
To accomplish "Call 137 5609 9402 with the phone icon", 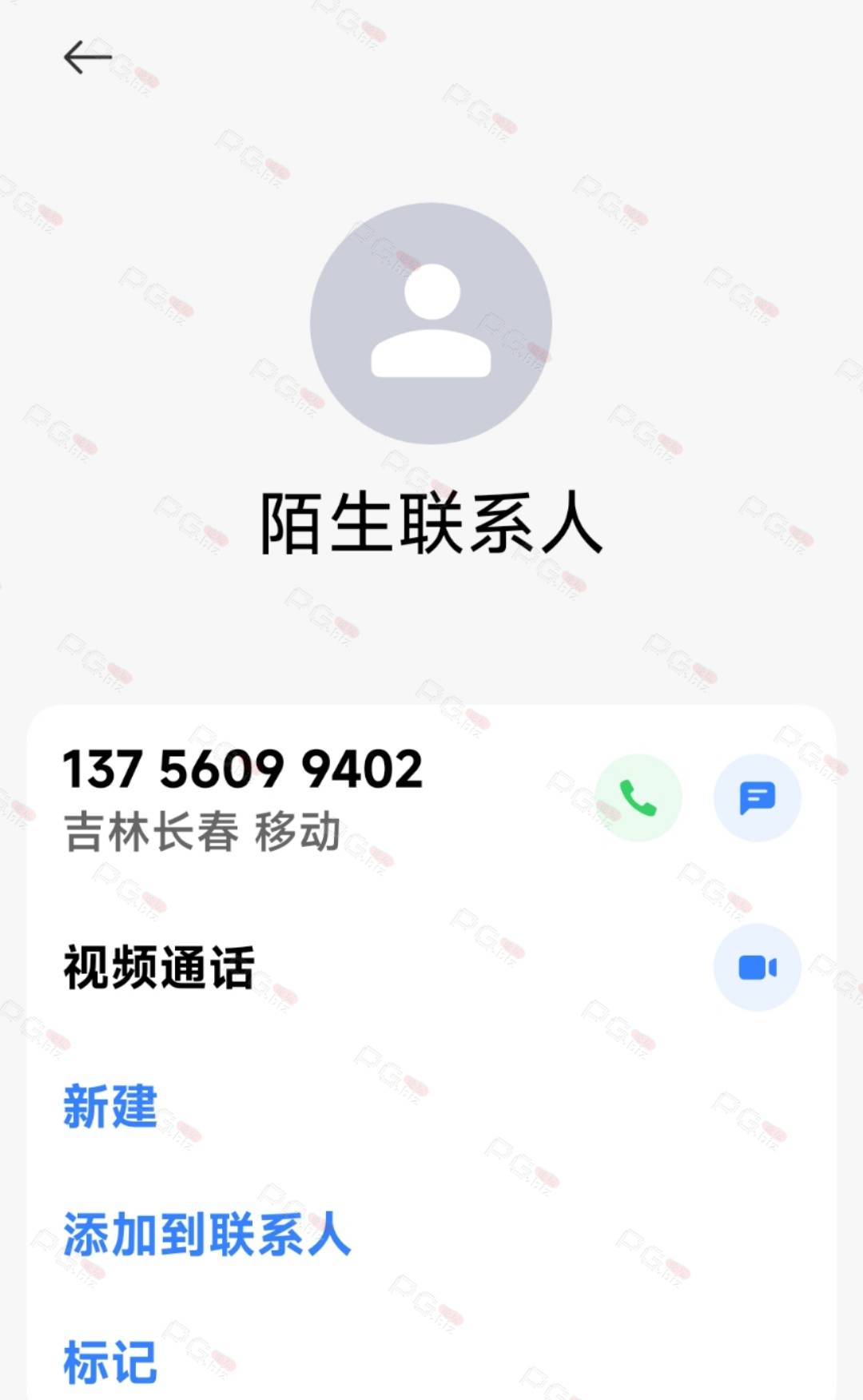I will pos(638,797).
